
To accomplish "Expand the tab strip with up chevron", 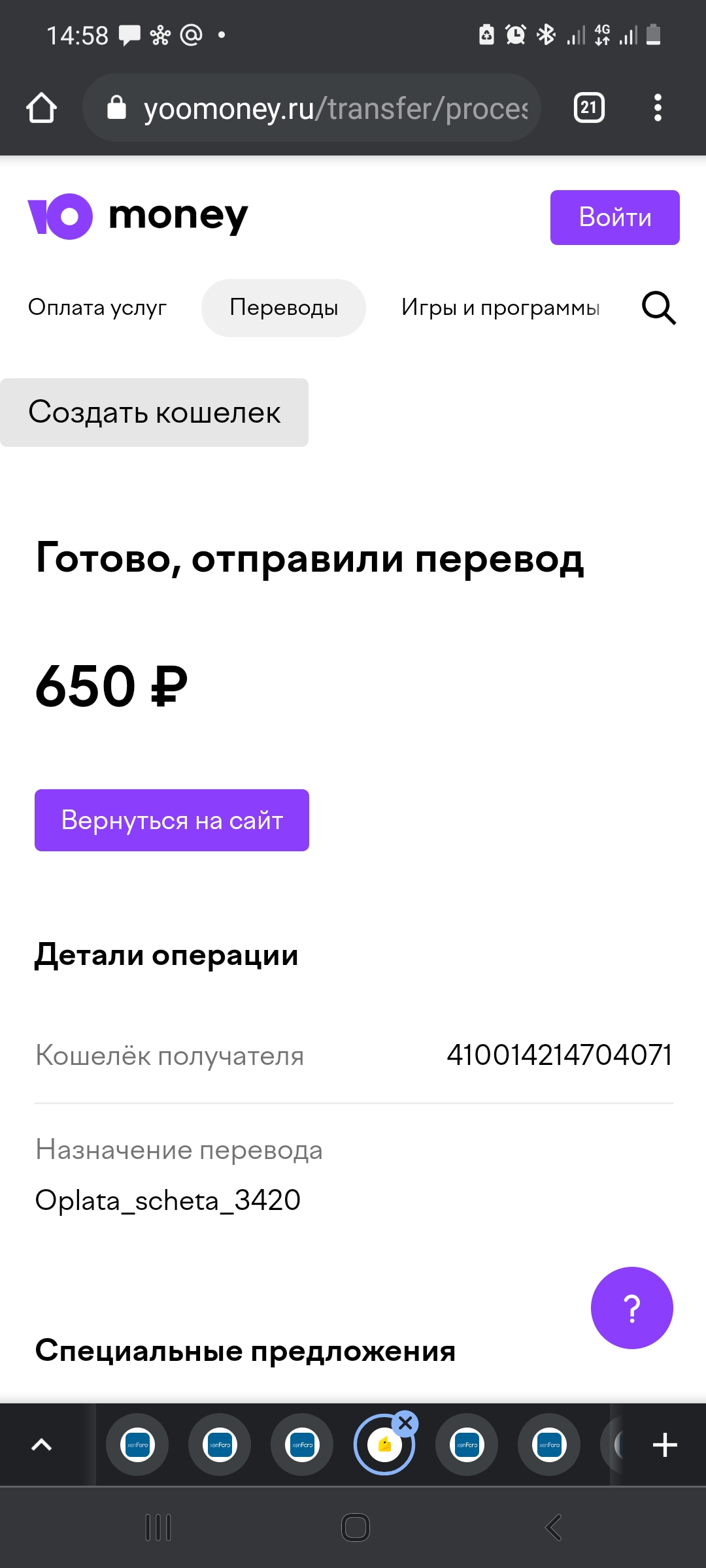I will pyautogui.click(x=41, y=1445).
